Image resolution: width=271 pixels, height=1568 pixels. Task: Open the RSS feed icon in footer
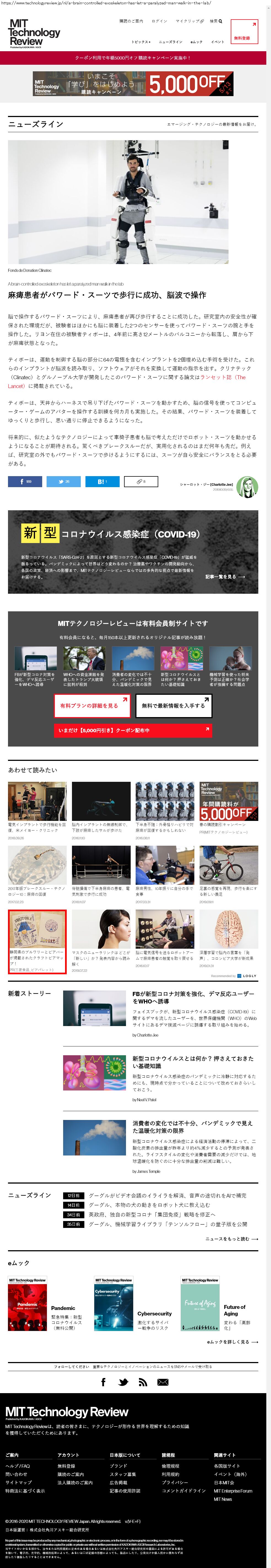[143, 1382]
